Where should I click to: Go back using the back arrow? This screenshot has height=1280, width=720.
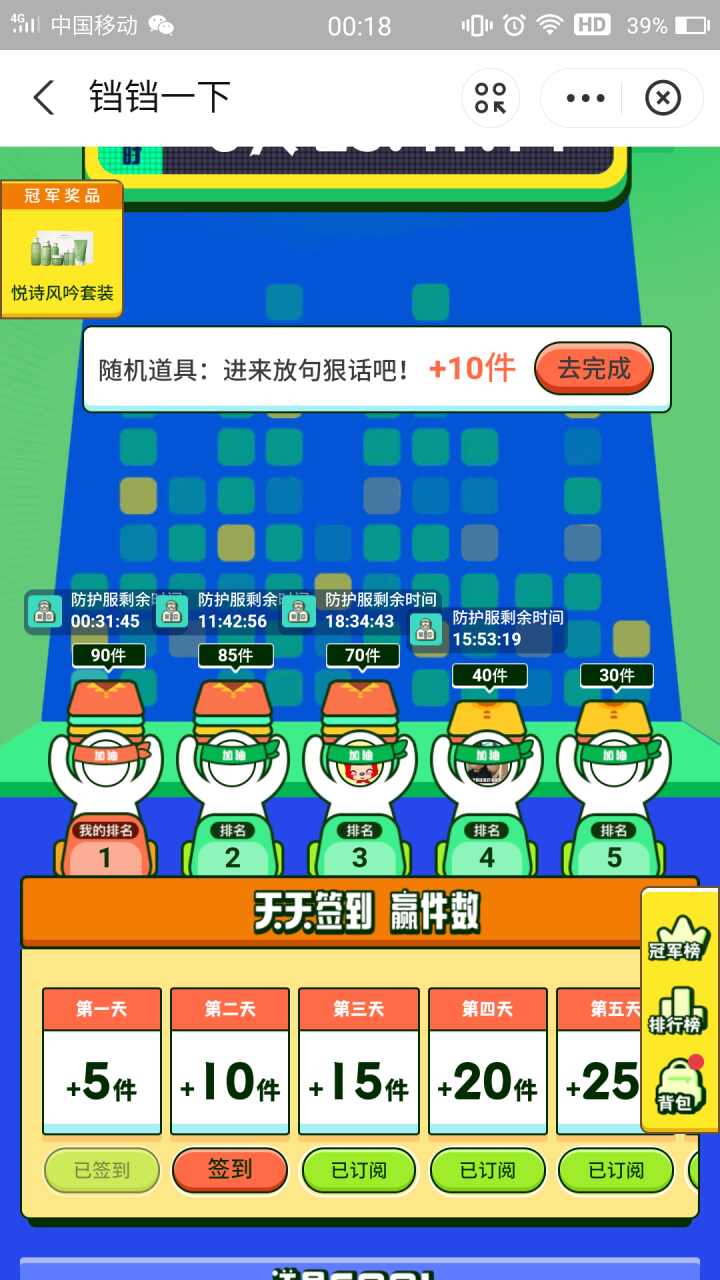click(x=44, y=98)
